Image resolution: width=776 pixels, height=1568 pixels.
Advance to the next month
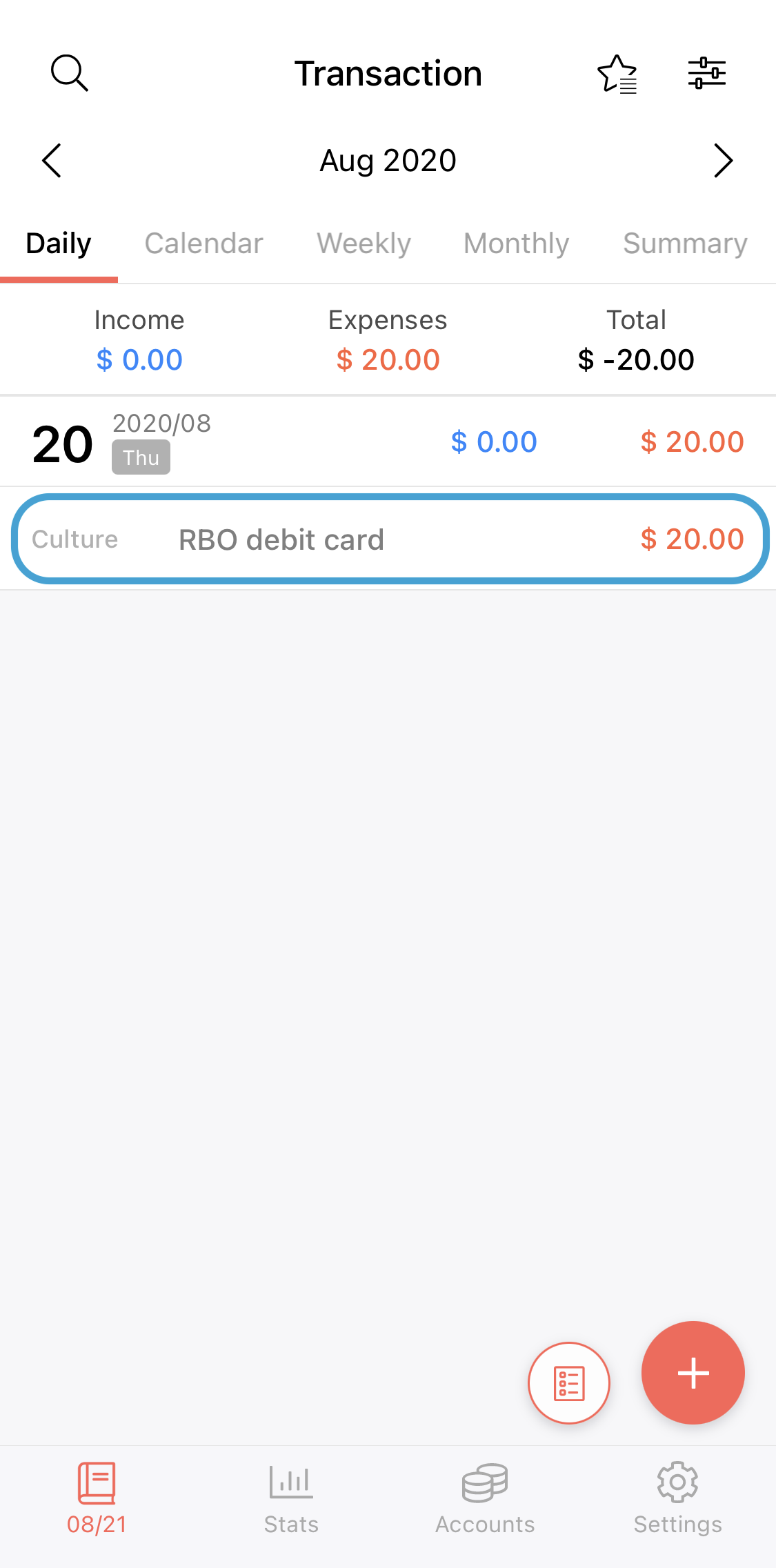pos(724,160)
